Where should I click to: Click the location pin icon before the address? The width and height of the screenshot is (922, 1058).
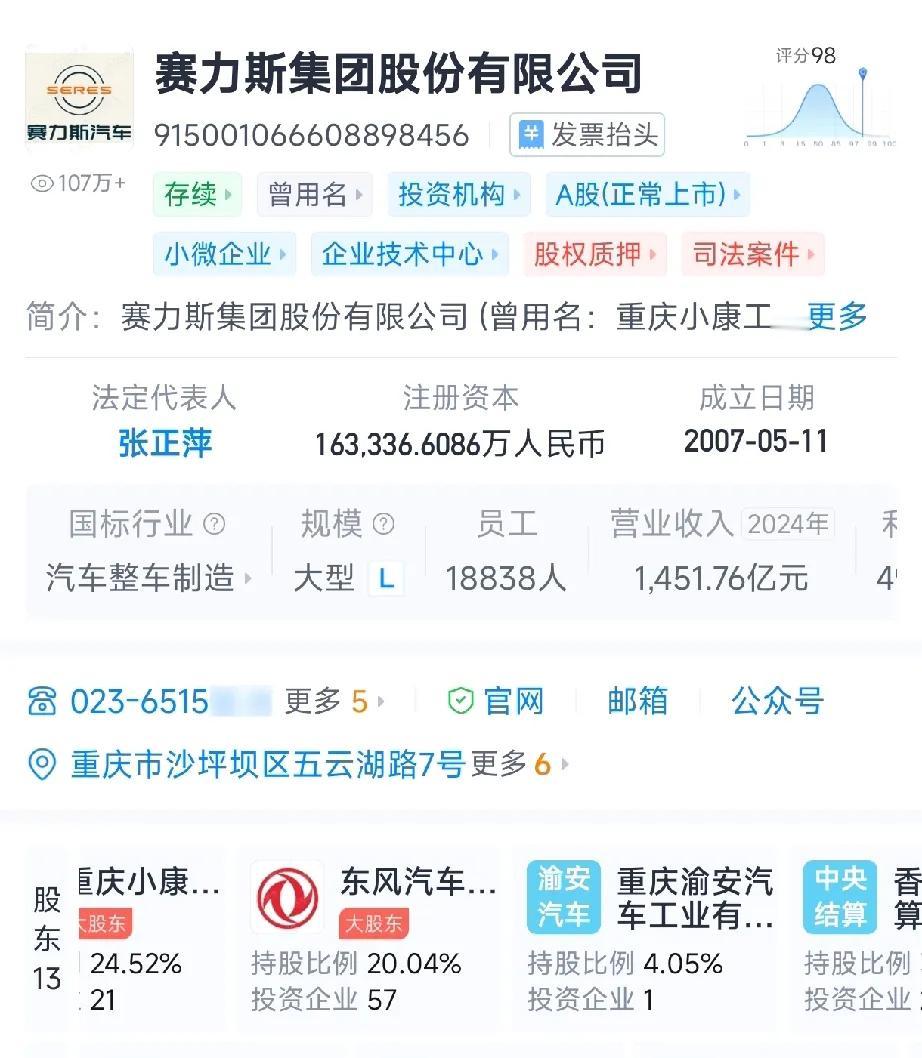click(41, 762)
